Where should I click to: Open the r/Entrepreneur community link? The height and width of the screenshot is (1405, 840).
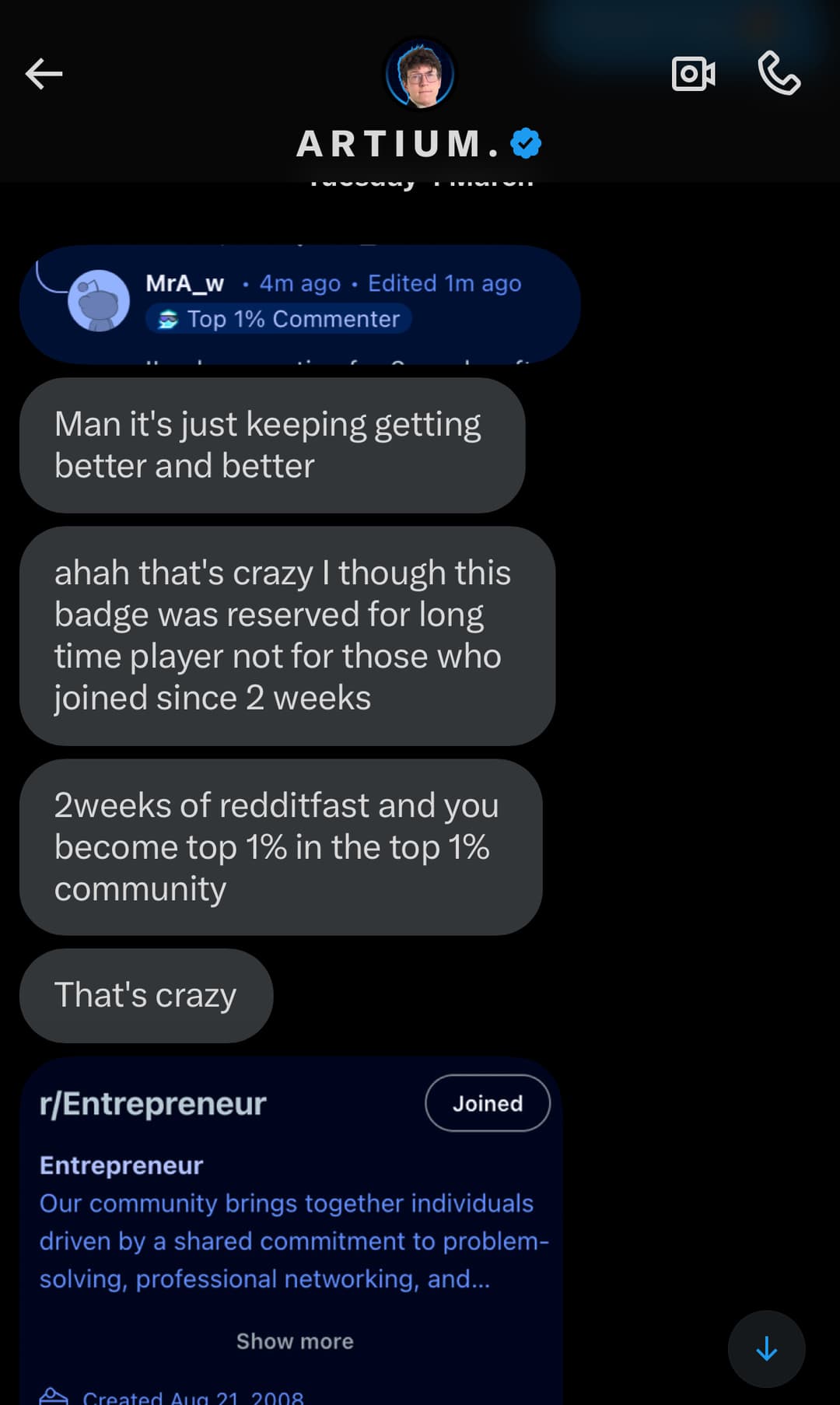point(152,1102)
